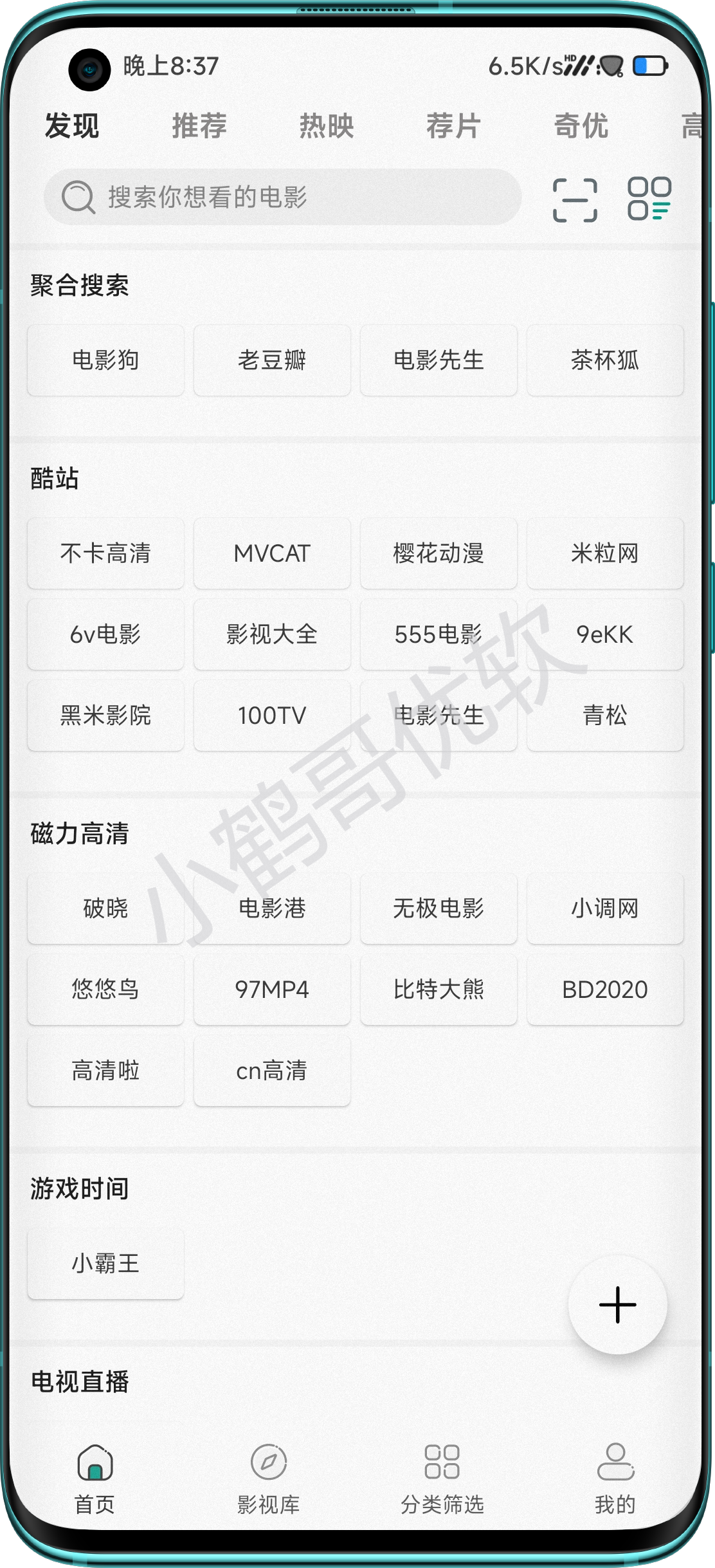Viewport: 715px width, 1568px height.
Task: Open the 荐片 top tab
Action: tap(454, 125)
